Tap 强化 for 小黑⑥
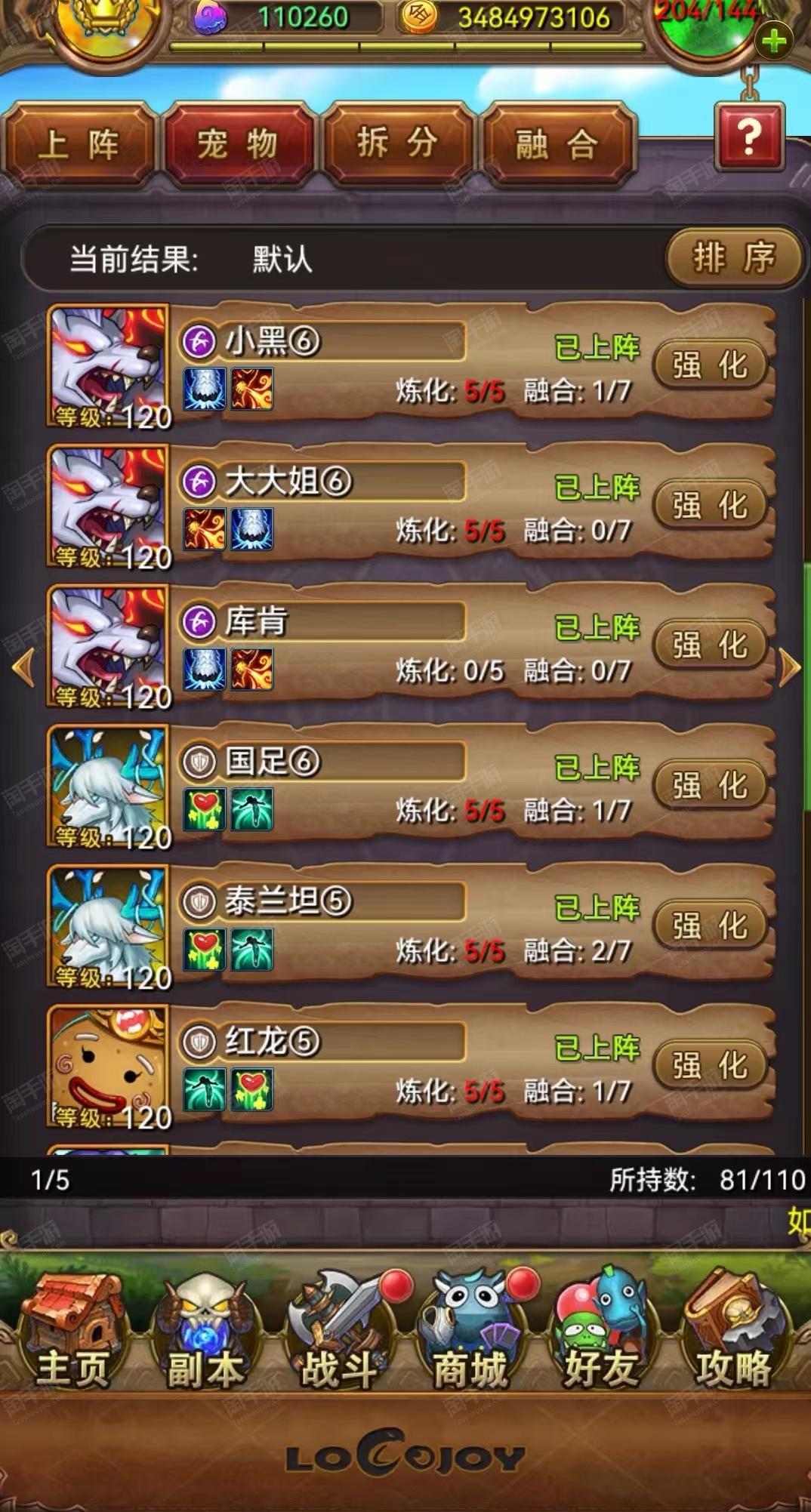 click(x=711, y=365)
